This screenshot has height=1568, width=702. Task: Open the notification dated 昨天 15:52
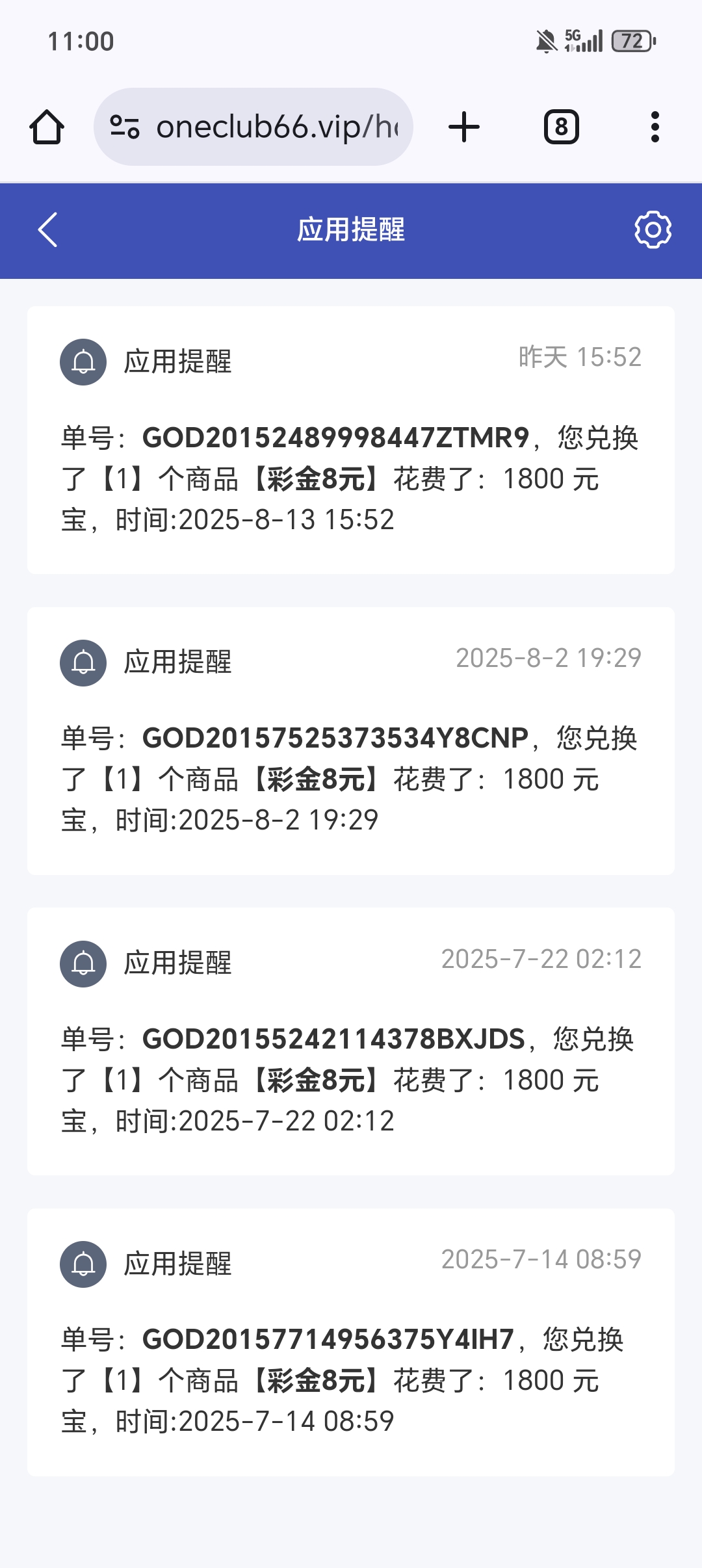point(350,439)
